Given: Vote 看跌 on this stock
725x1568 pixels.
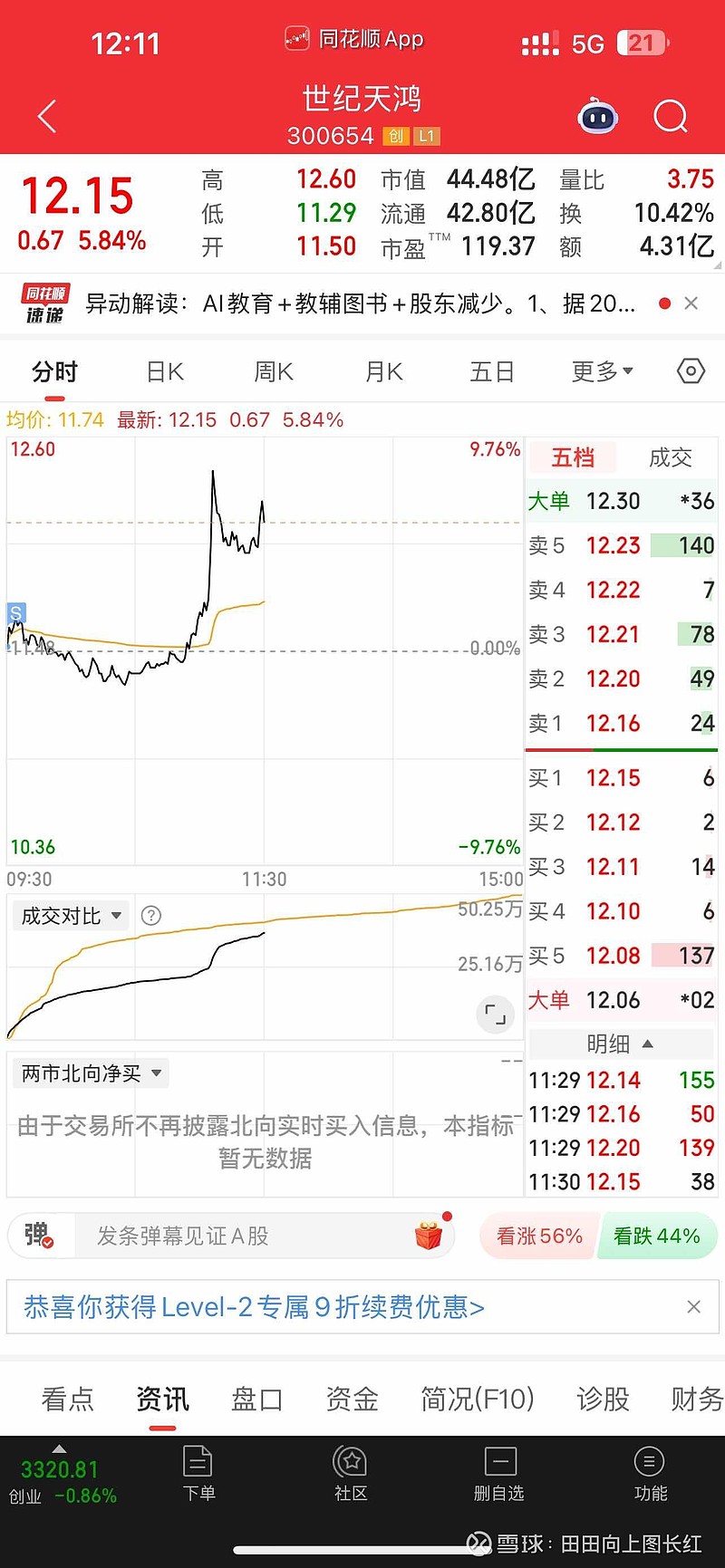Looking at the screenshot, I should pos(657,1236).
